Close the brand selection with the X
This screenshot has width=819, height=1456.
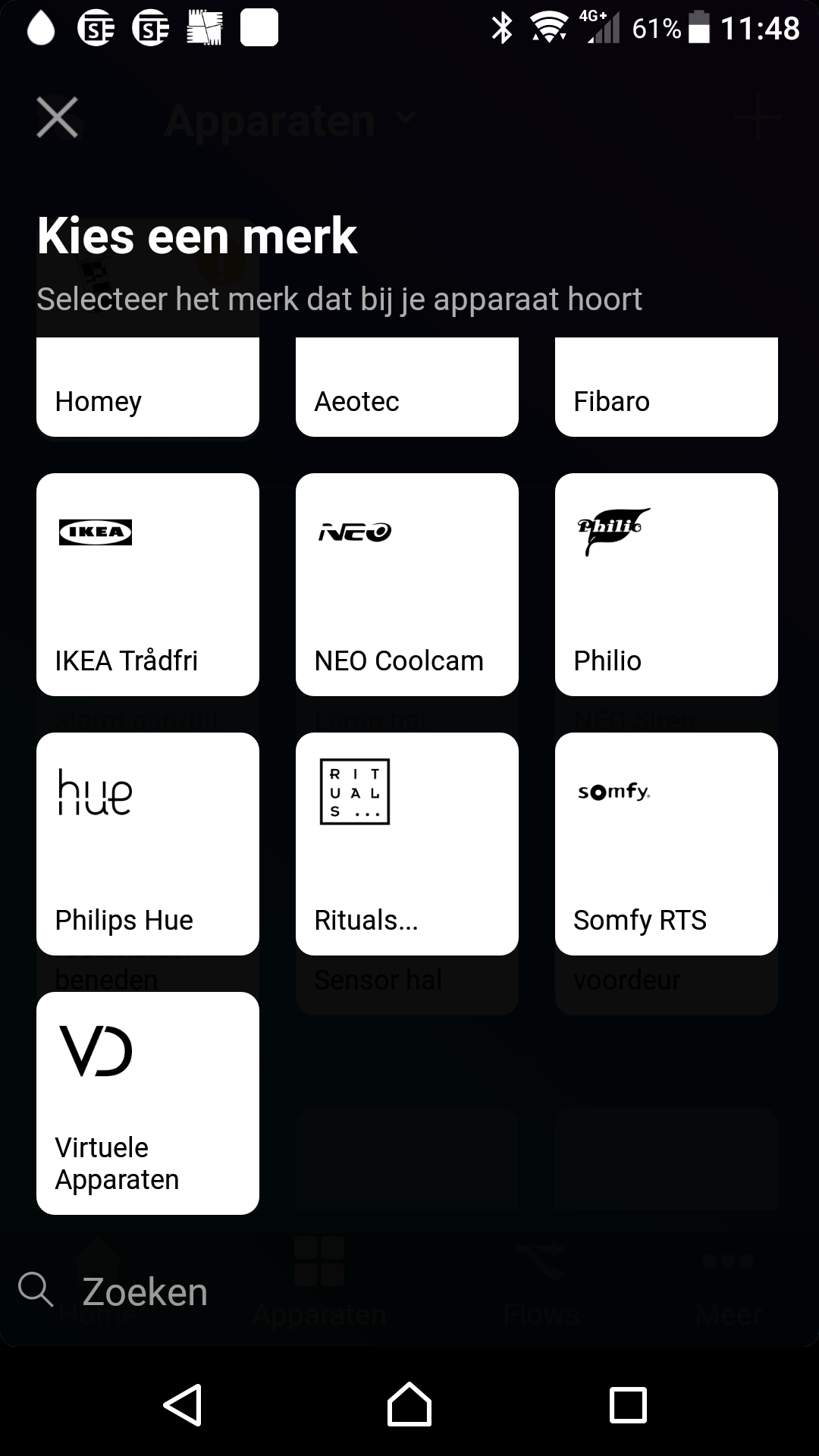(57, 118)
